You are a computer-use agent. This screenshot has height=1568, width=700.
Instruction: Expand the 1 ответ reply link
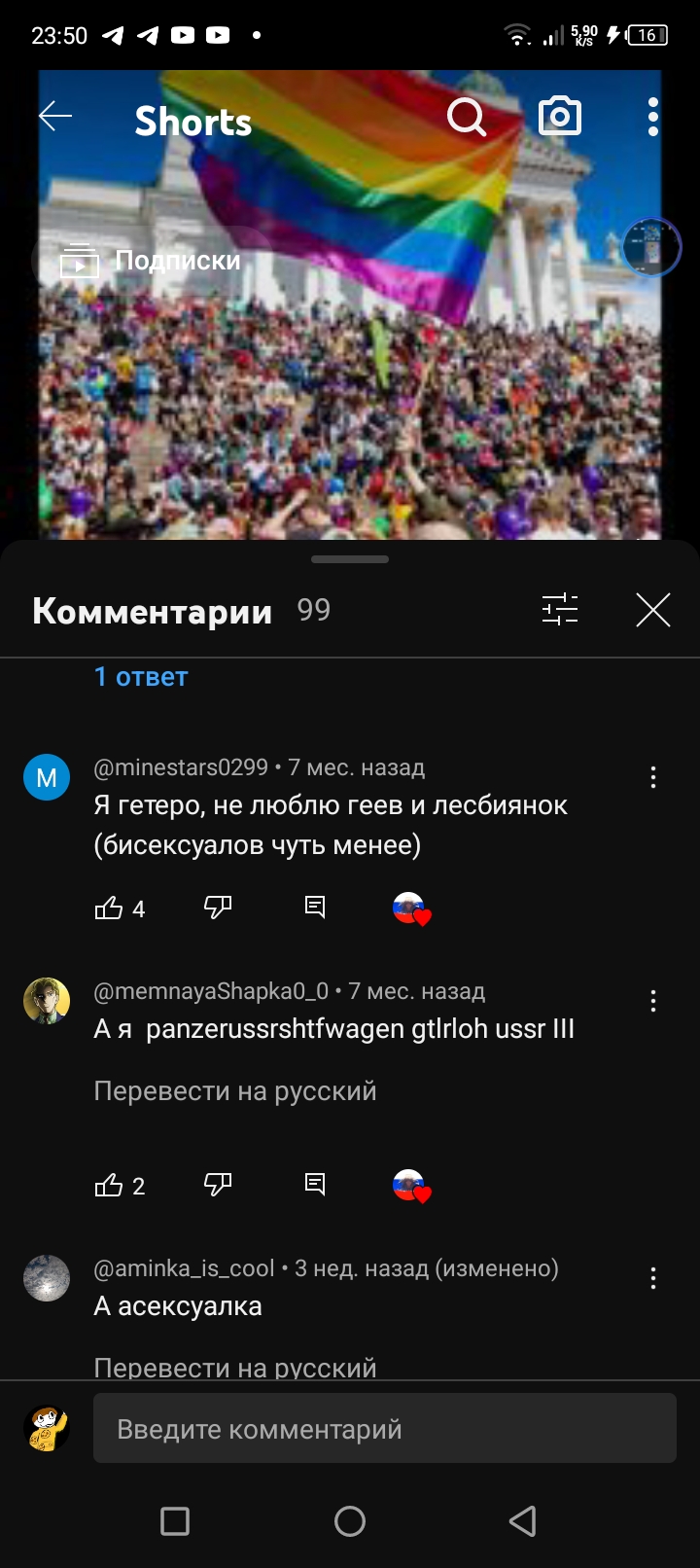click(141, 677)
